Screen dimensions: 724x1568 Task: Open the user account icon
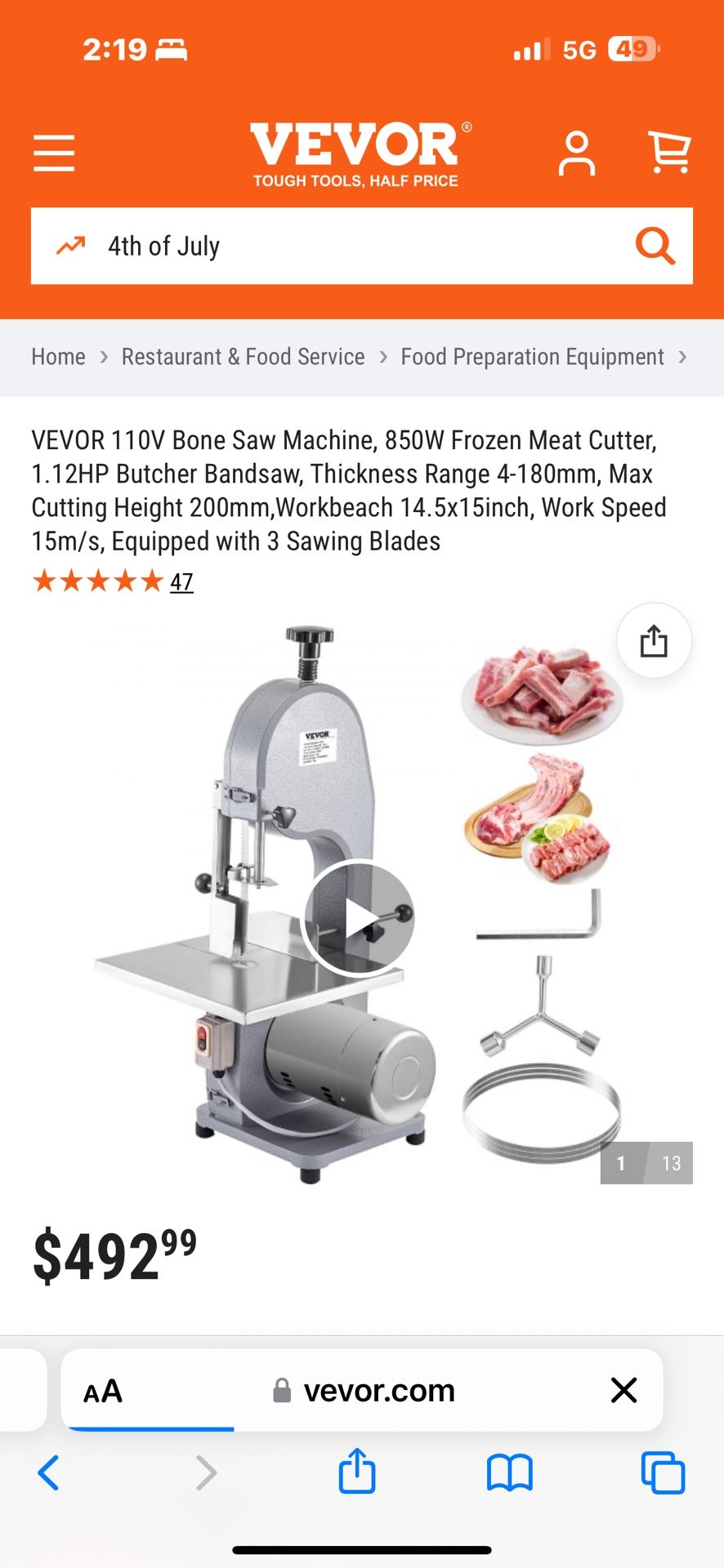click(577, 154)
